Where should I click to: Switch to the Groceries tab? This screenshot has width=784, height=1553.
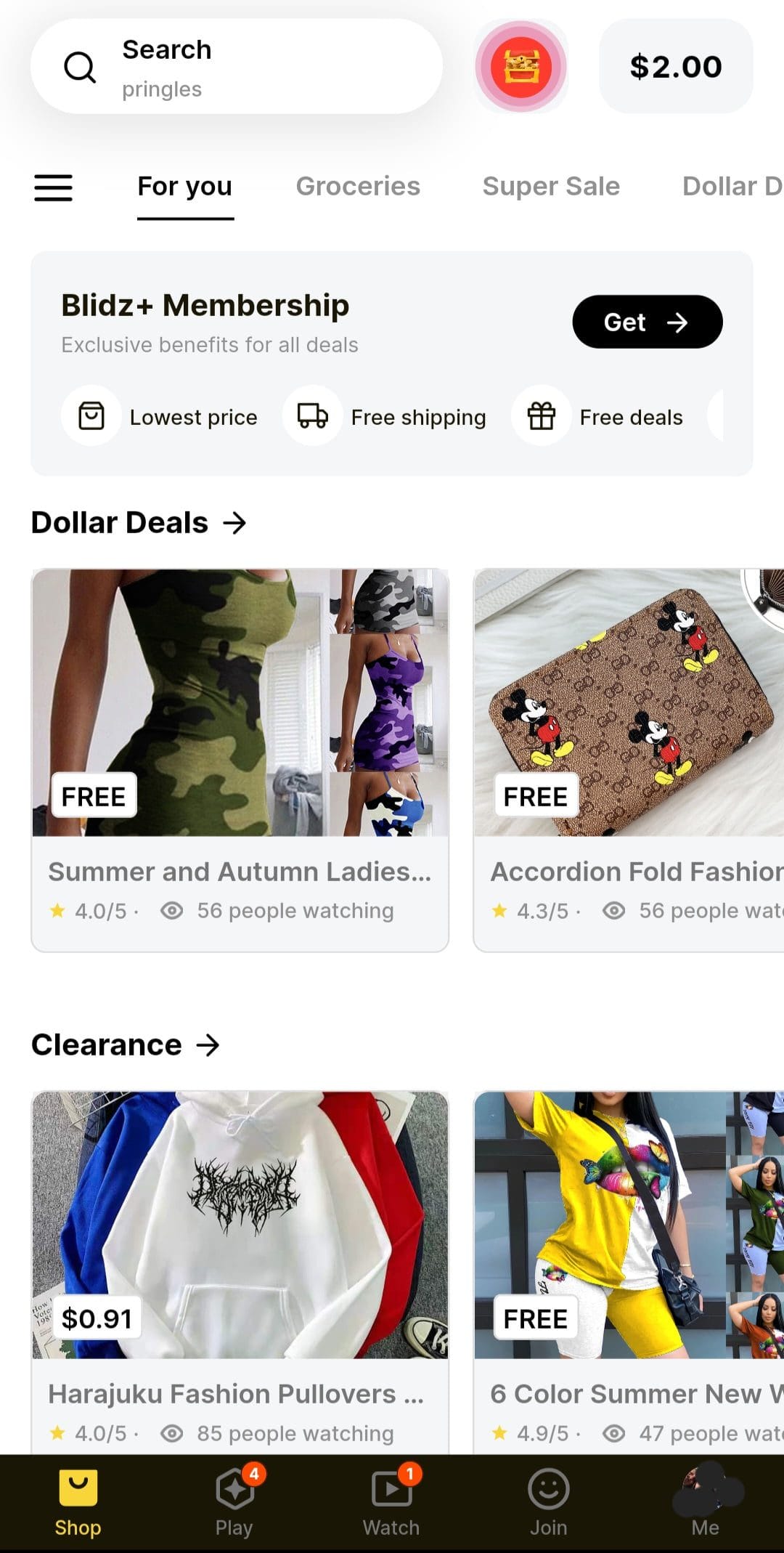pos(358,187)
